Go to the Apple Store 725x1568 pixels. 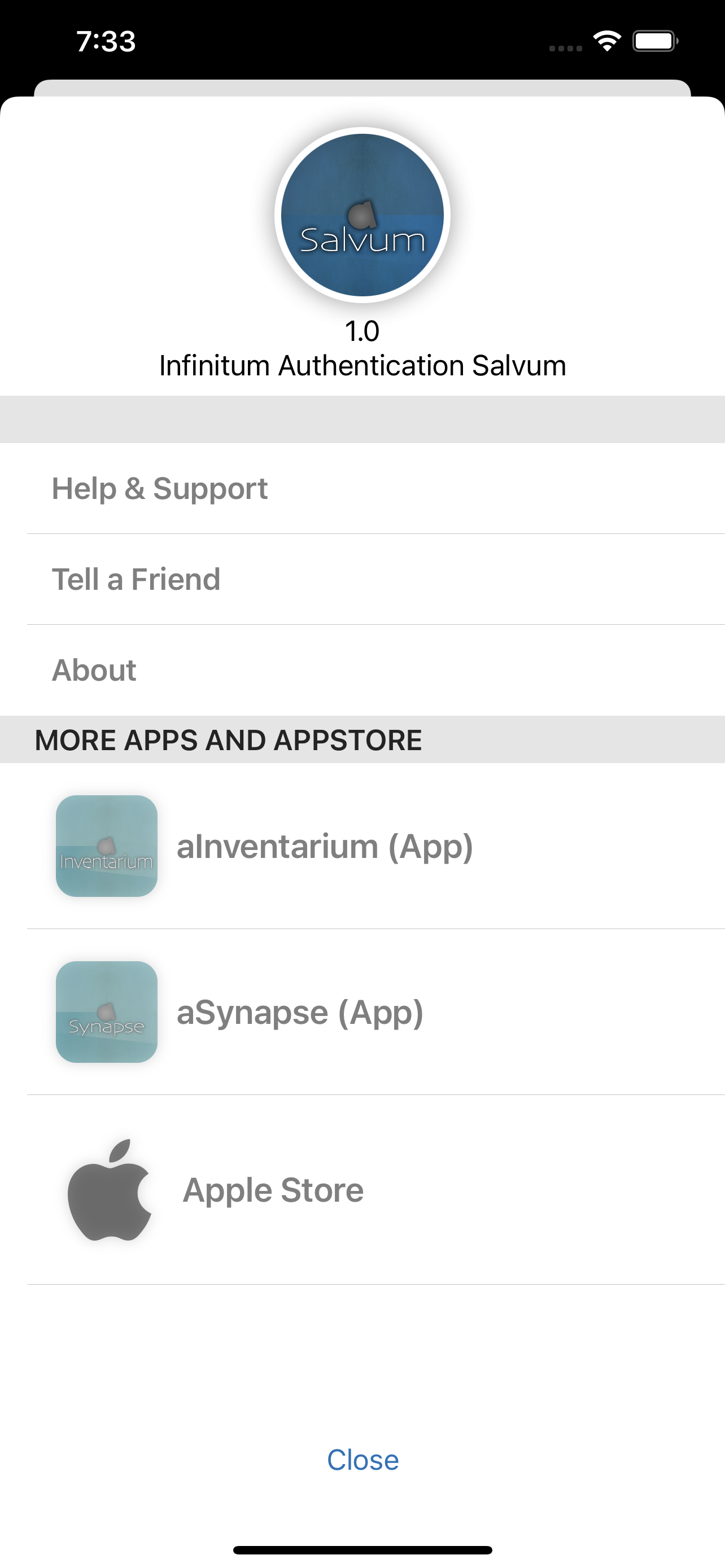click(x=362, y=1189)
